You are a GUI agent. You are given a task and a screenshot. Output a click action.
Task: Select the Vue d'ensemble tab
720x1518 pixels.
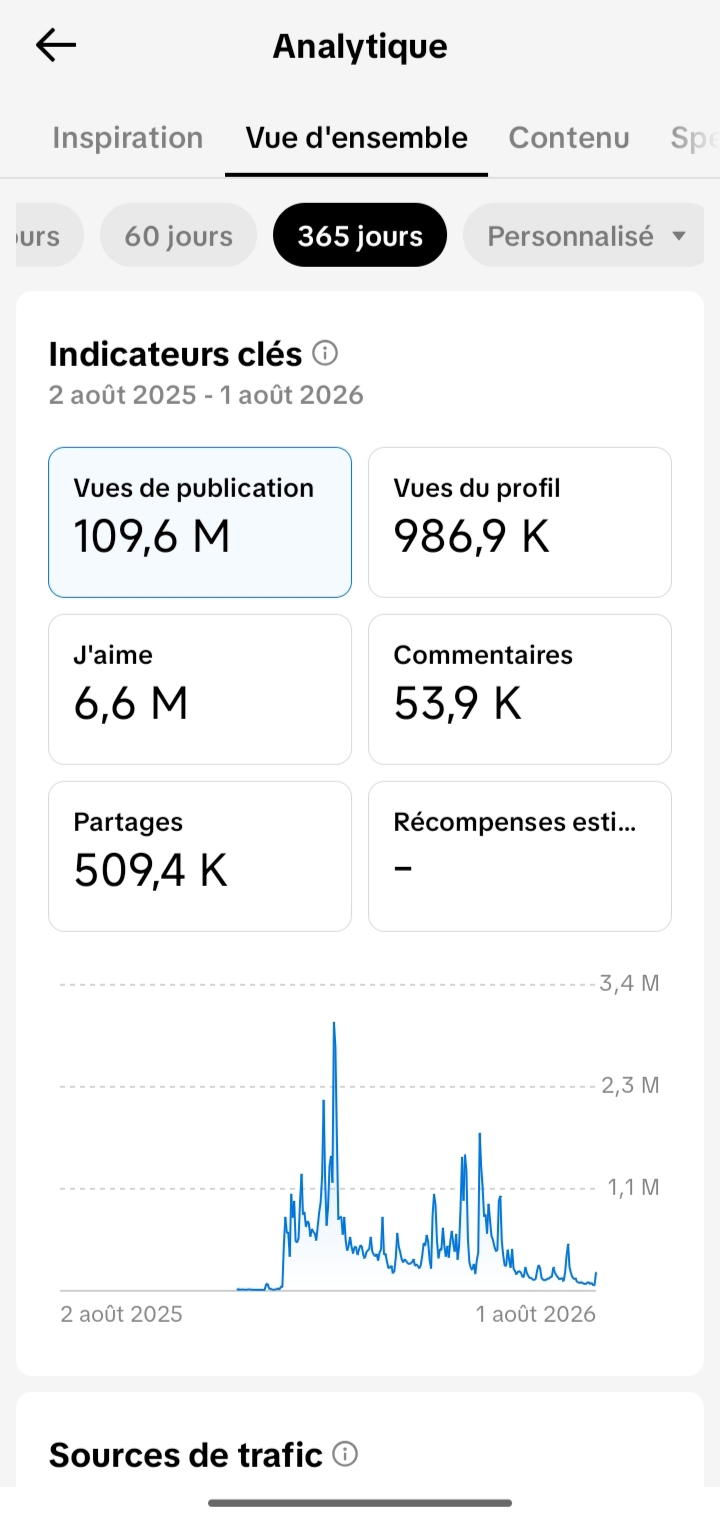click(357, 137)
